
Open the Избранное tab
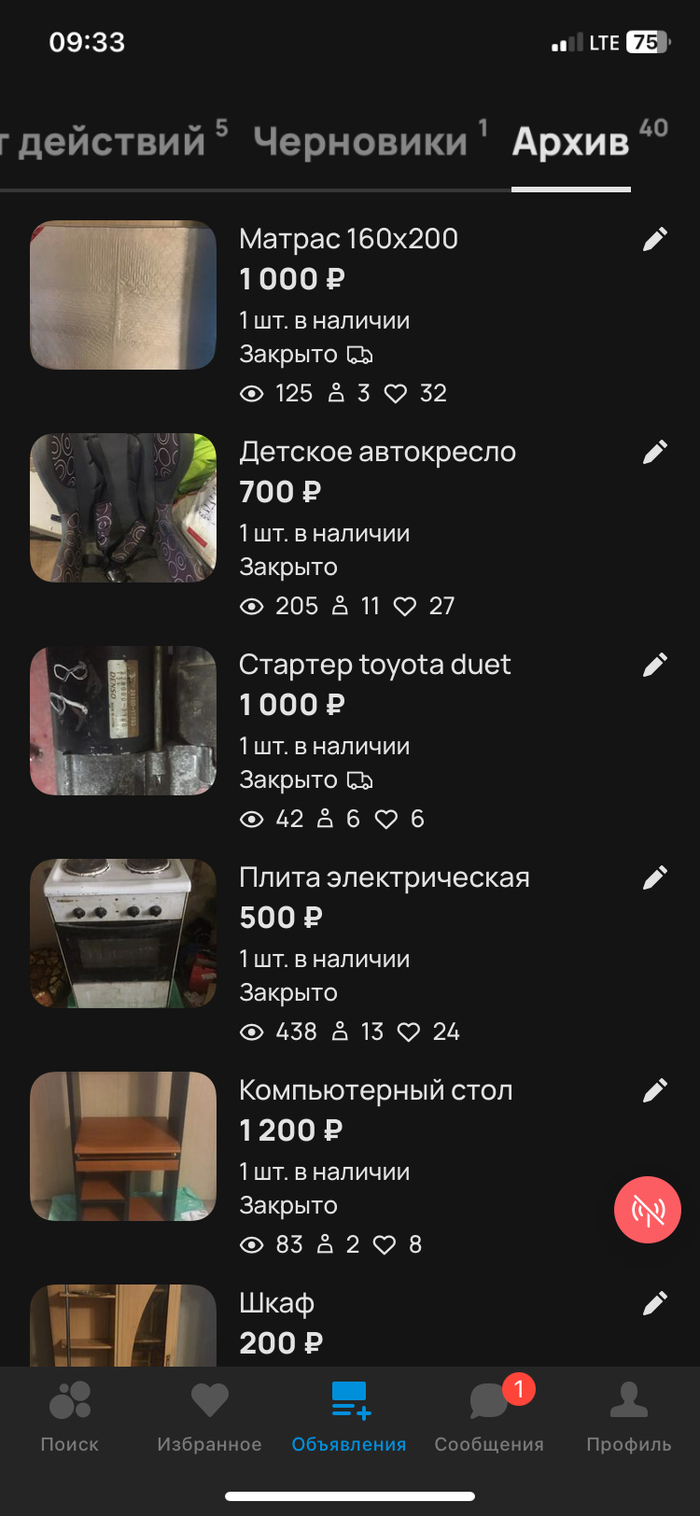(209, 1416)
